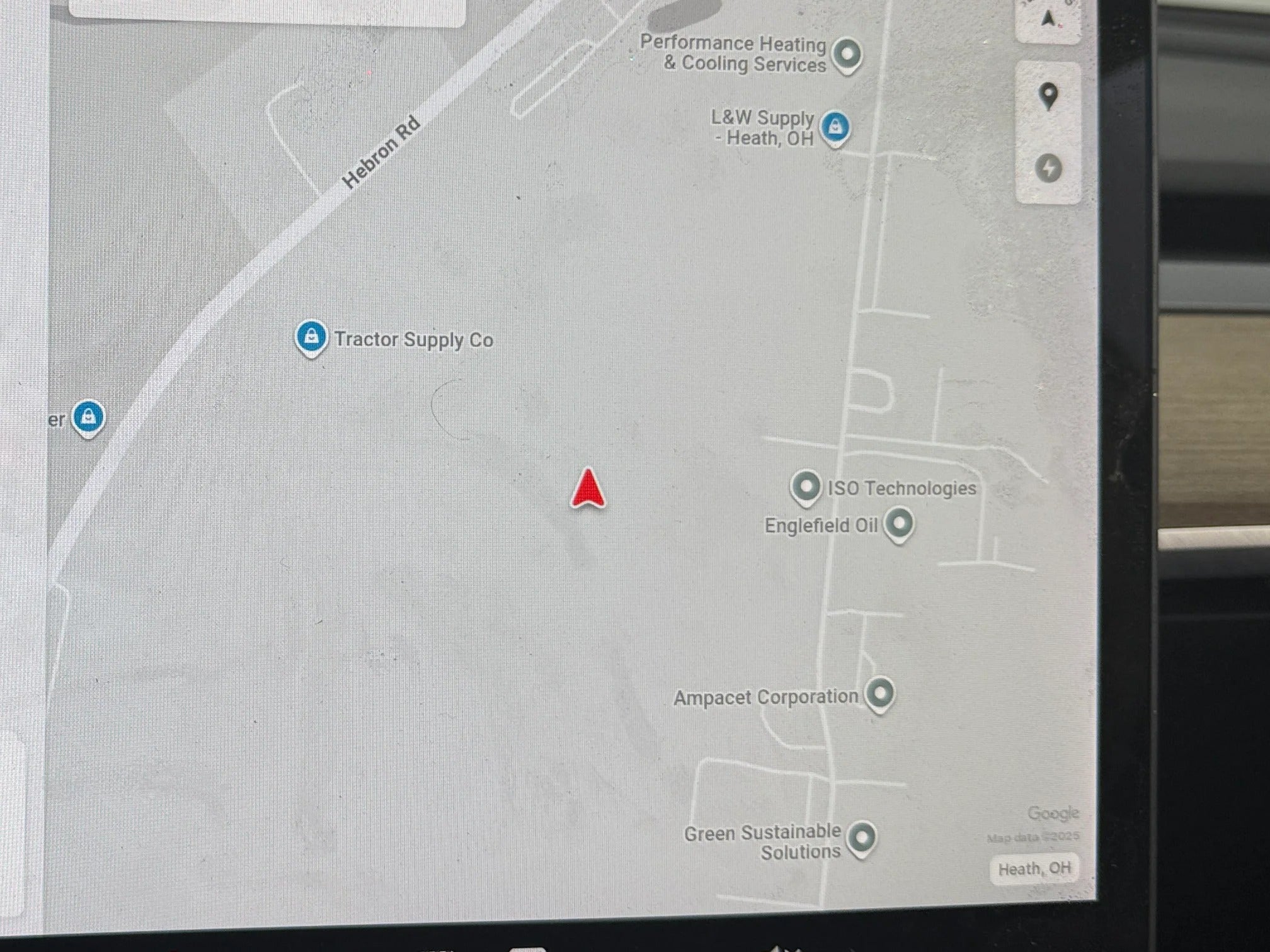Tap the Englefield Oil map pin
The height and width of the screenshot is (952, 1270).
click(x=899, y=523)
